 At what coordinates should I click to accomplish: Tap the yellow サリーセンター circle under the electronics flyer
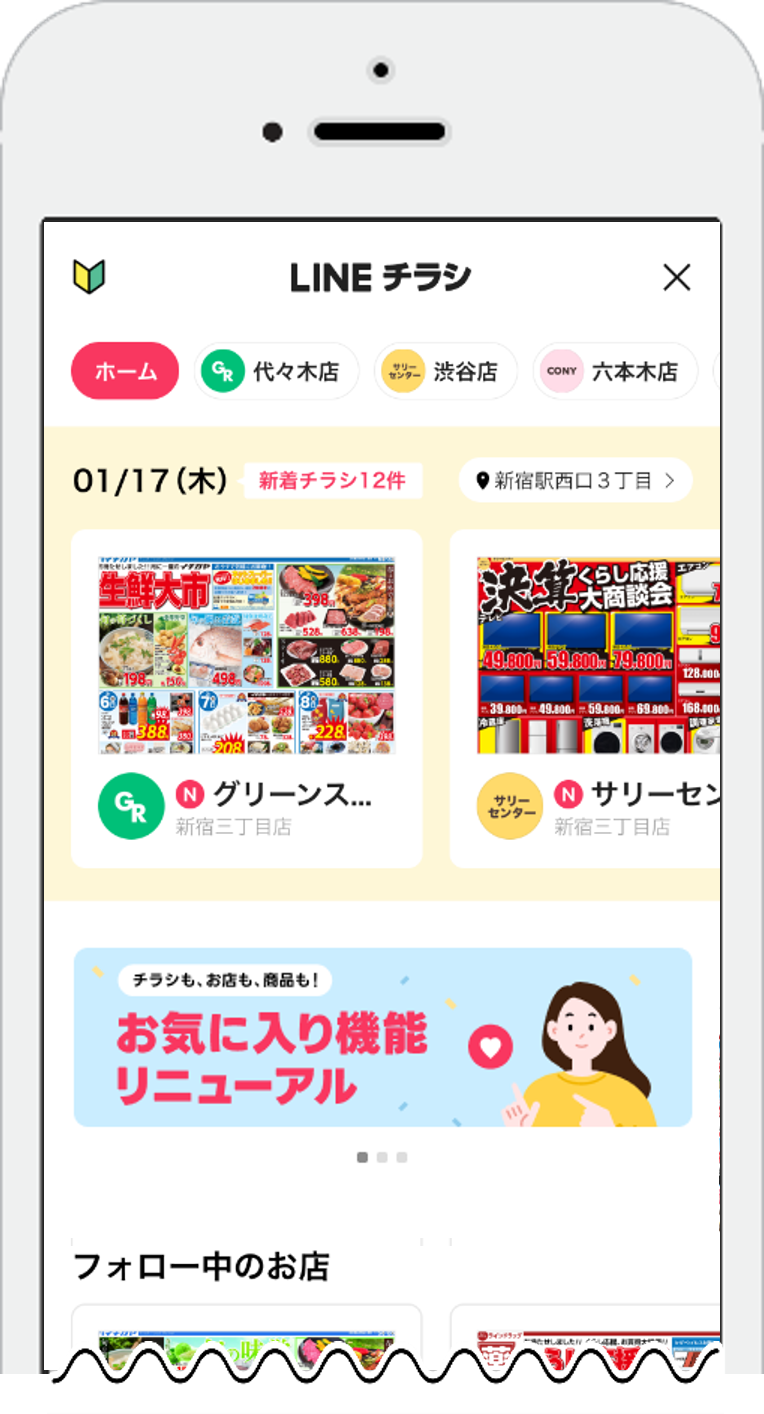512,806
